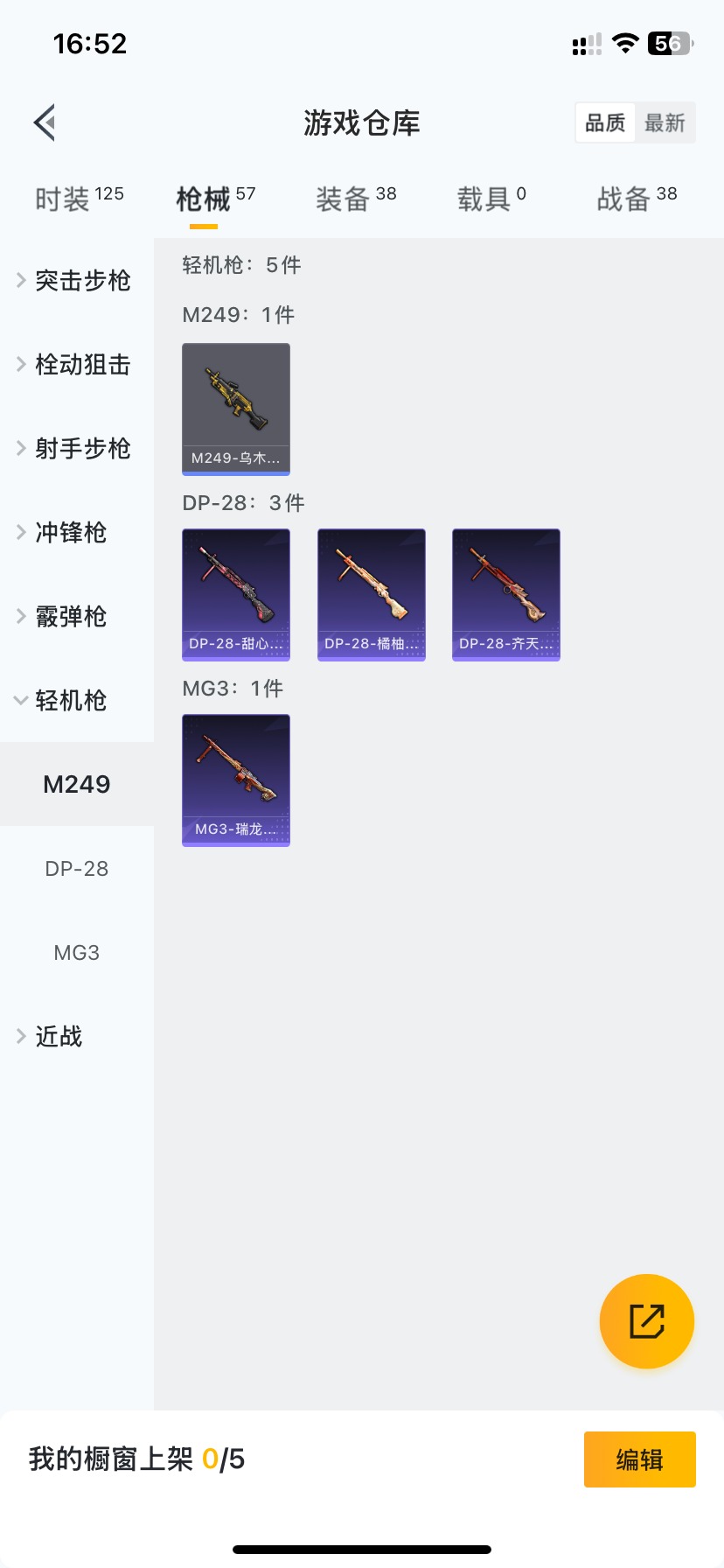The height and width of the screenshot is (1568, 724).
Task: Expand the 栓动狙击 category
Action: 77,364
